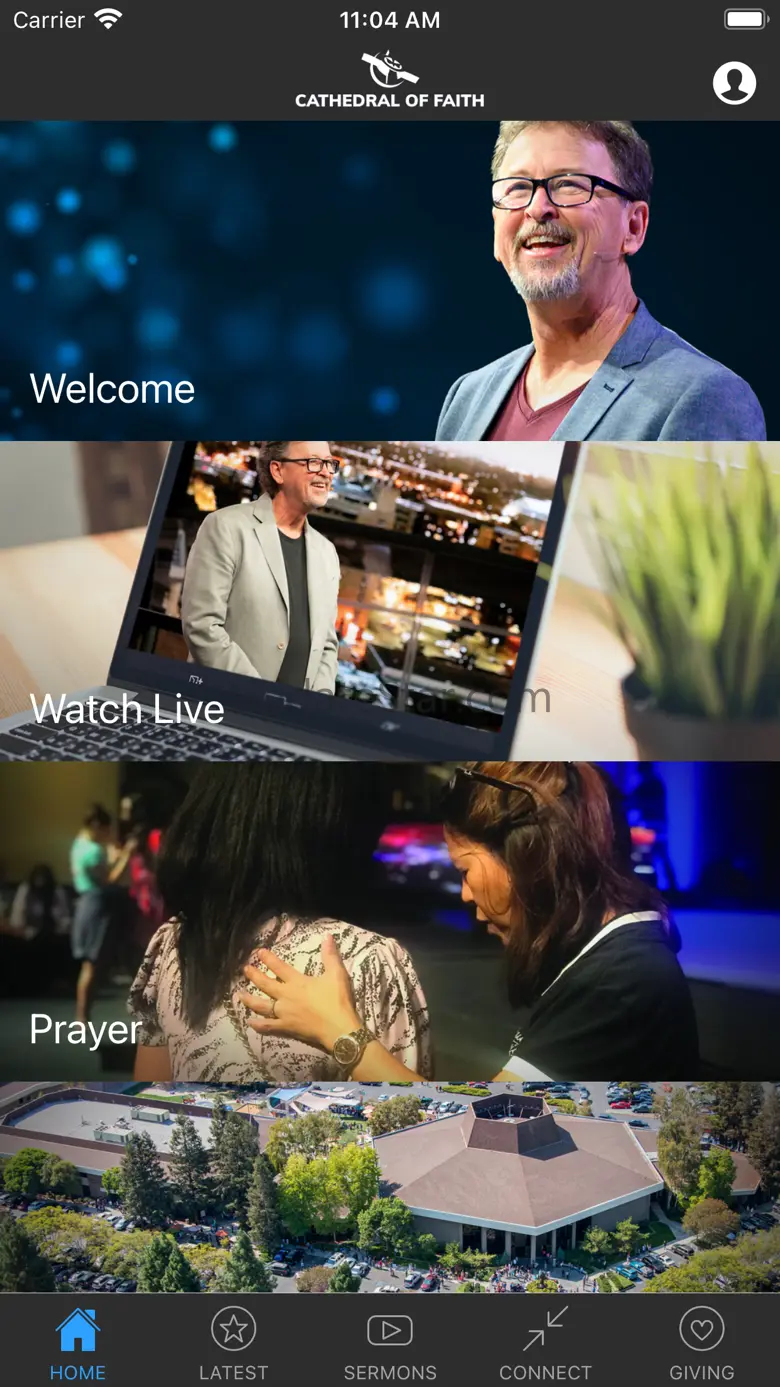Switch to the Giving tab
The image size is (780, 1387).
702,1343
